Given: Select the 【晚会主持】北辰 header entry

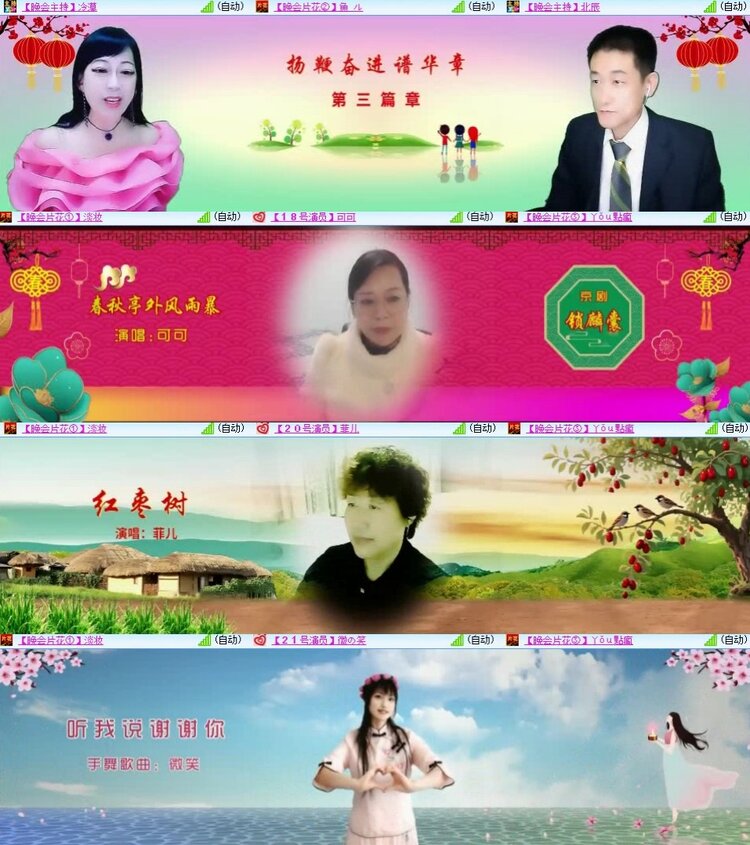Looking at the screenshot, I should coord(560,8).
